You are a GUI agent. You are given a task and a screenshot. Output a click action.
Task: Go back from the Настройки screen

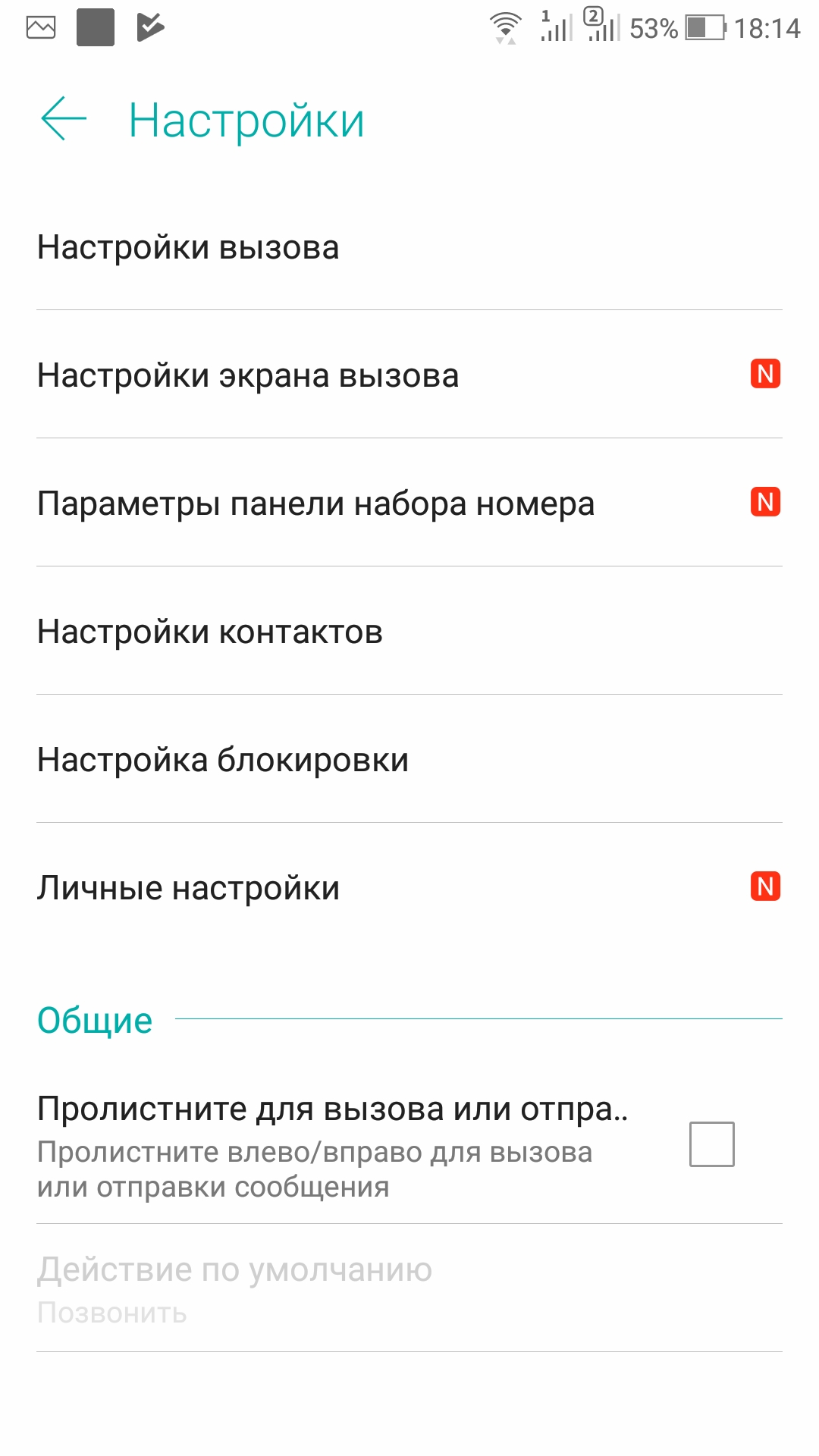click(64, 119)
